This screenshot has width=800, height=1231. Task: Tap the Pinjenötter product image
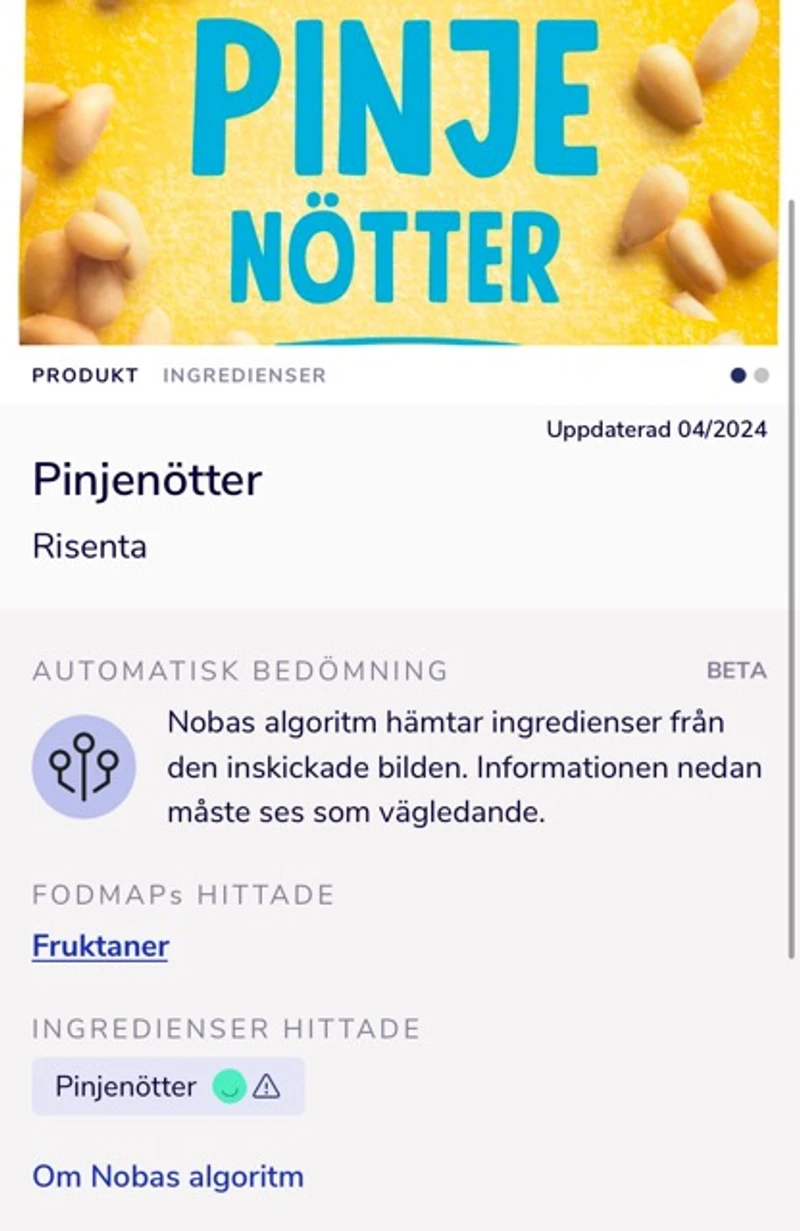tap(400, 170)
